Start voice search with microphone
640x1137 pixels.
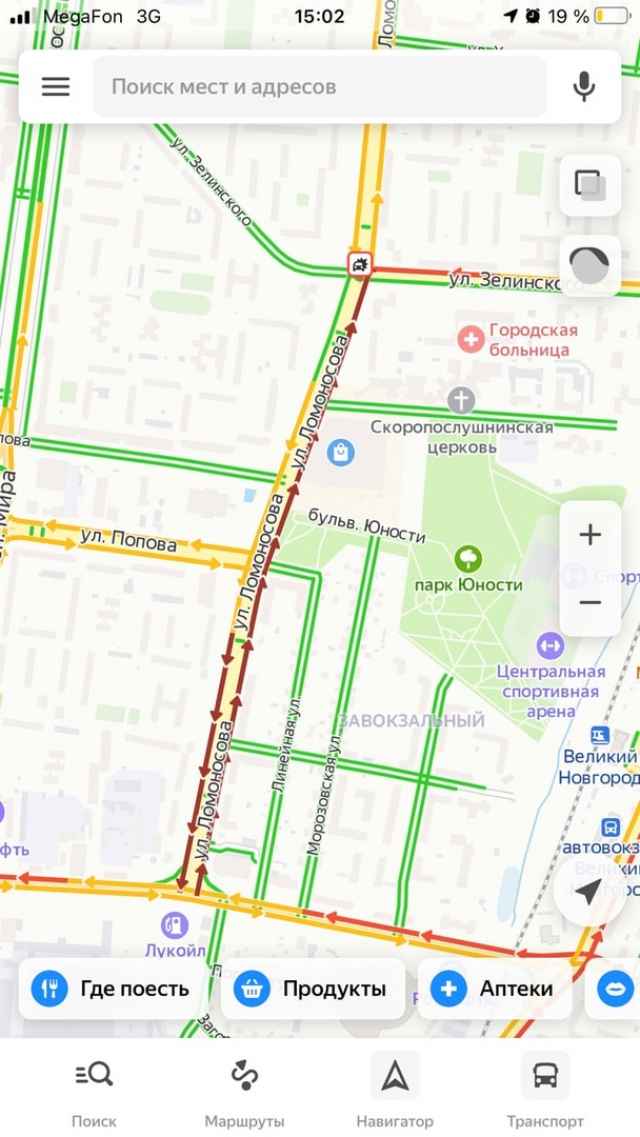(x=584, y=87)
